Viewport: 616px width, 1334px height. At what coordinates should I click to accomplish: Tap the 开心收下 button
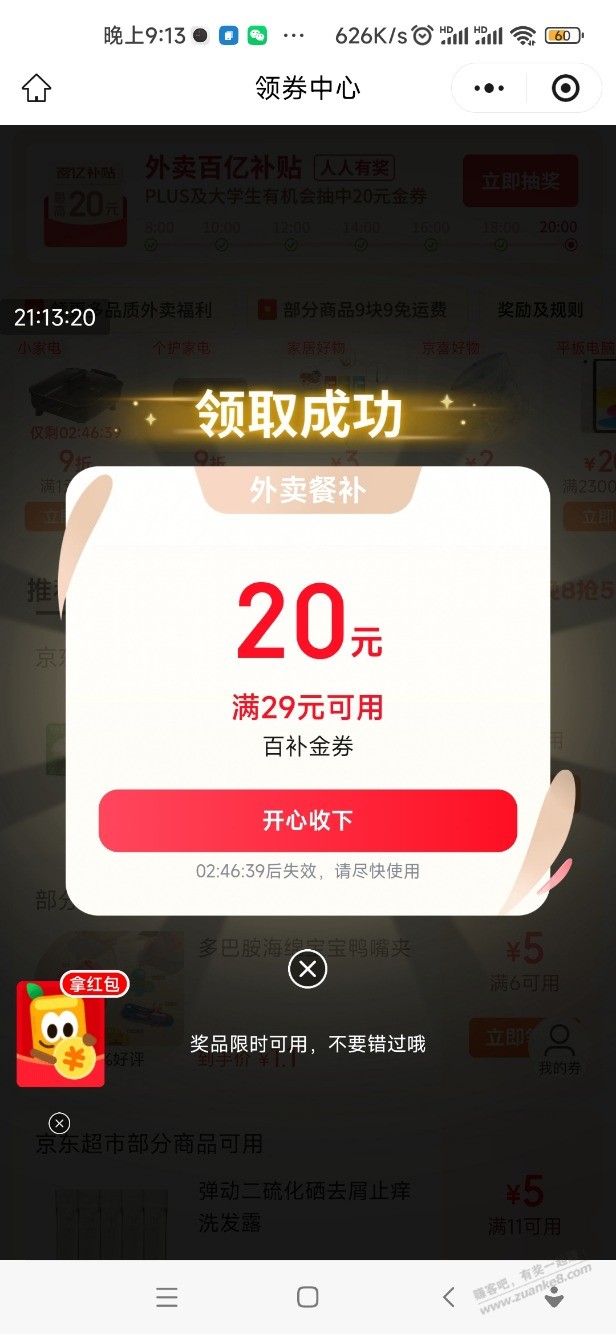coord(307,821)
